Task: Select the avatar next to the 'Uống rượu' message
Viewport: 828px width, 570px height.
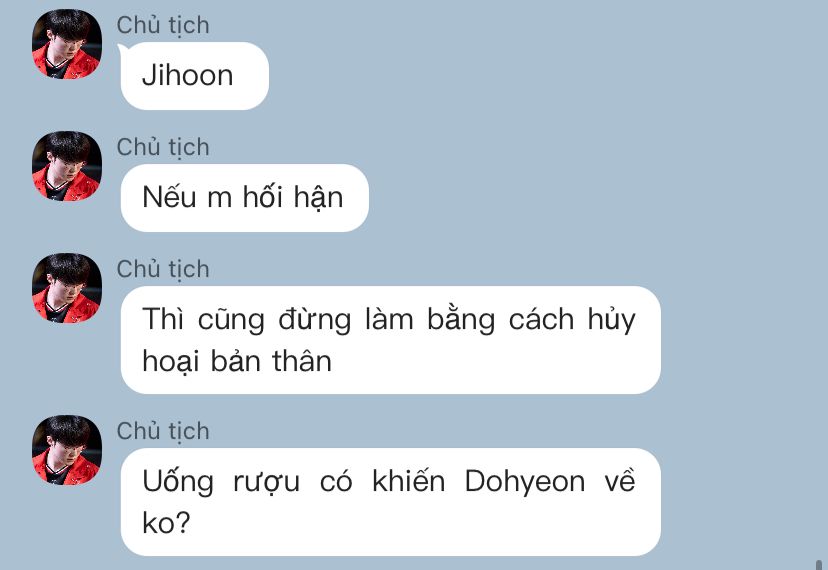Action: 67,450
